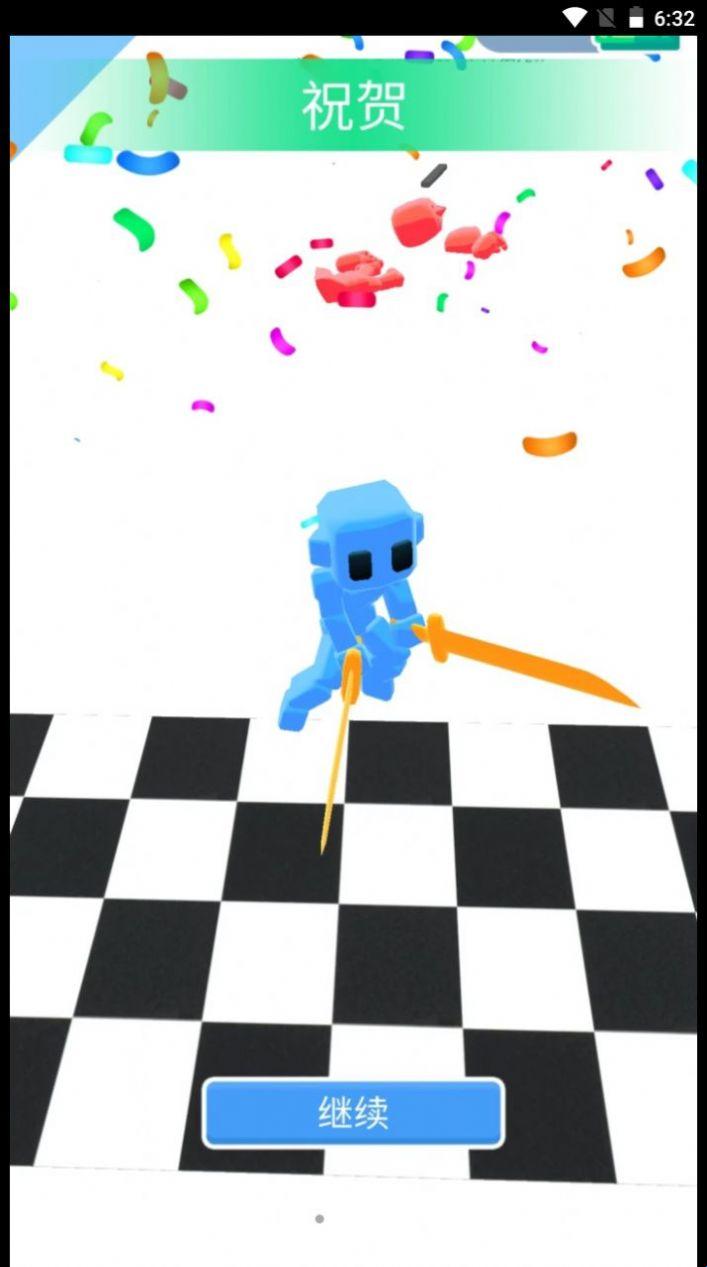Tap the 继续 button to continue
The width and height of the screenshot is (707, 1267).
(353, 1113)
